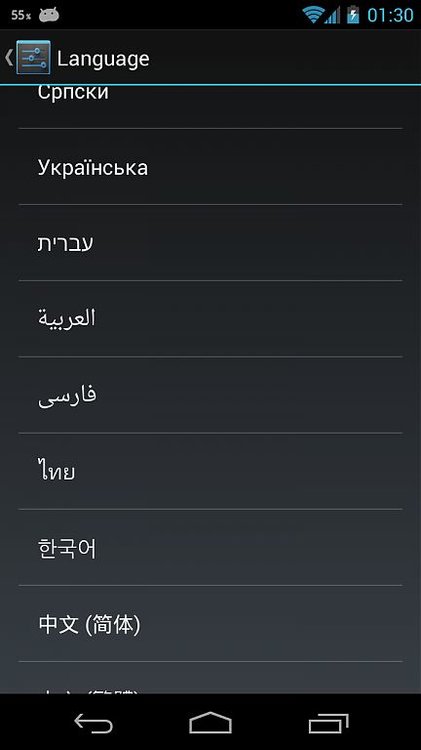Choose 中文 (简体) language

(210, 624)
